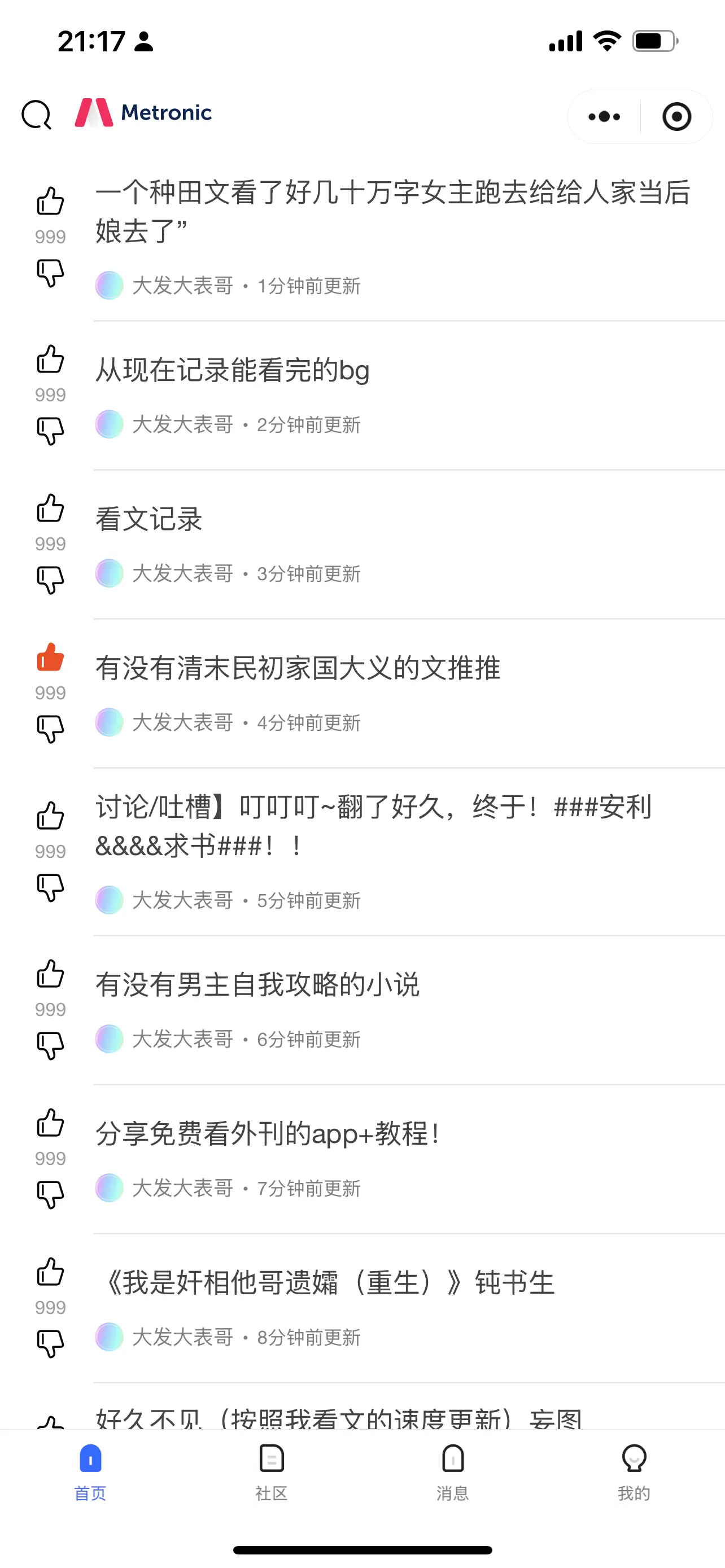
Task: Select the 首页 tab
Action: [91, 1472]
